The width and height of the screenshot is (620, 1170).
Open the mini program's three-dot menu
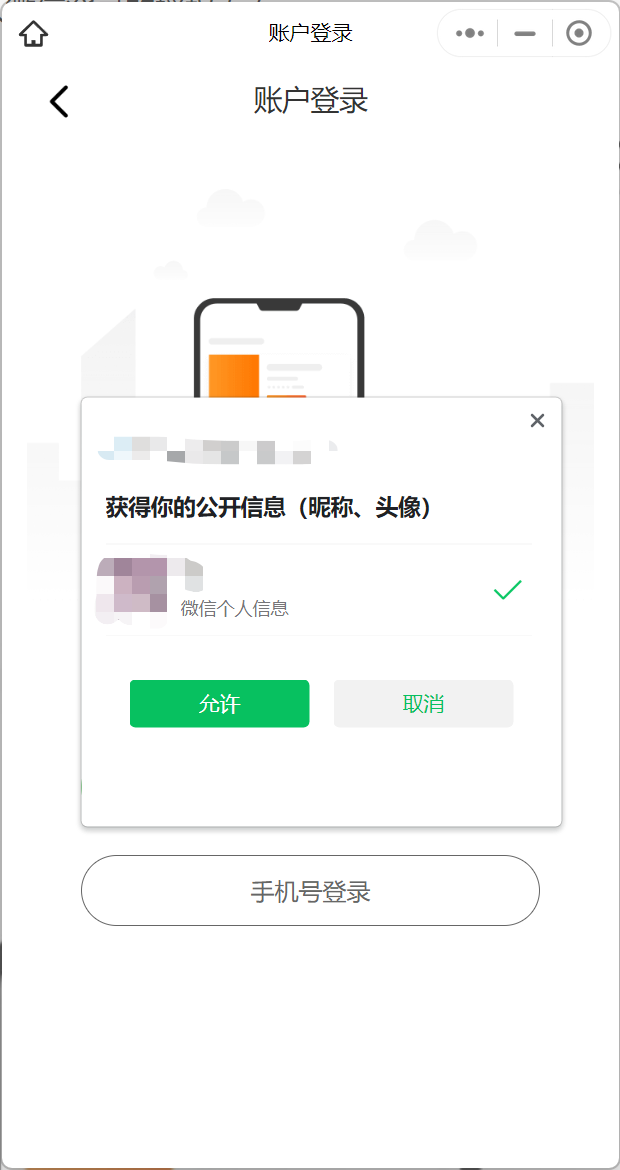(x=469, y=33)
